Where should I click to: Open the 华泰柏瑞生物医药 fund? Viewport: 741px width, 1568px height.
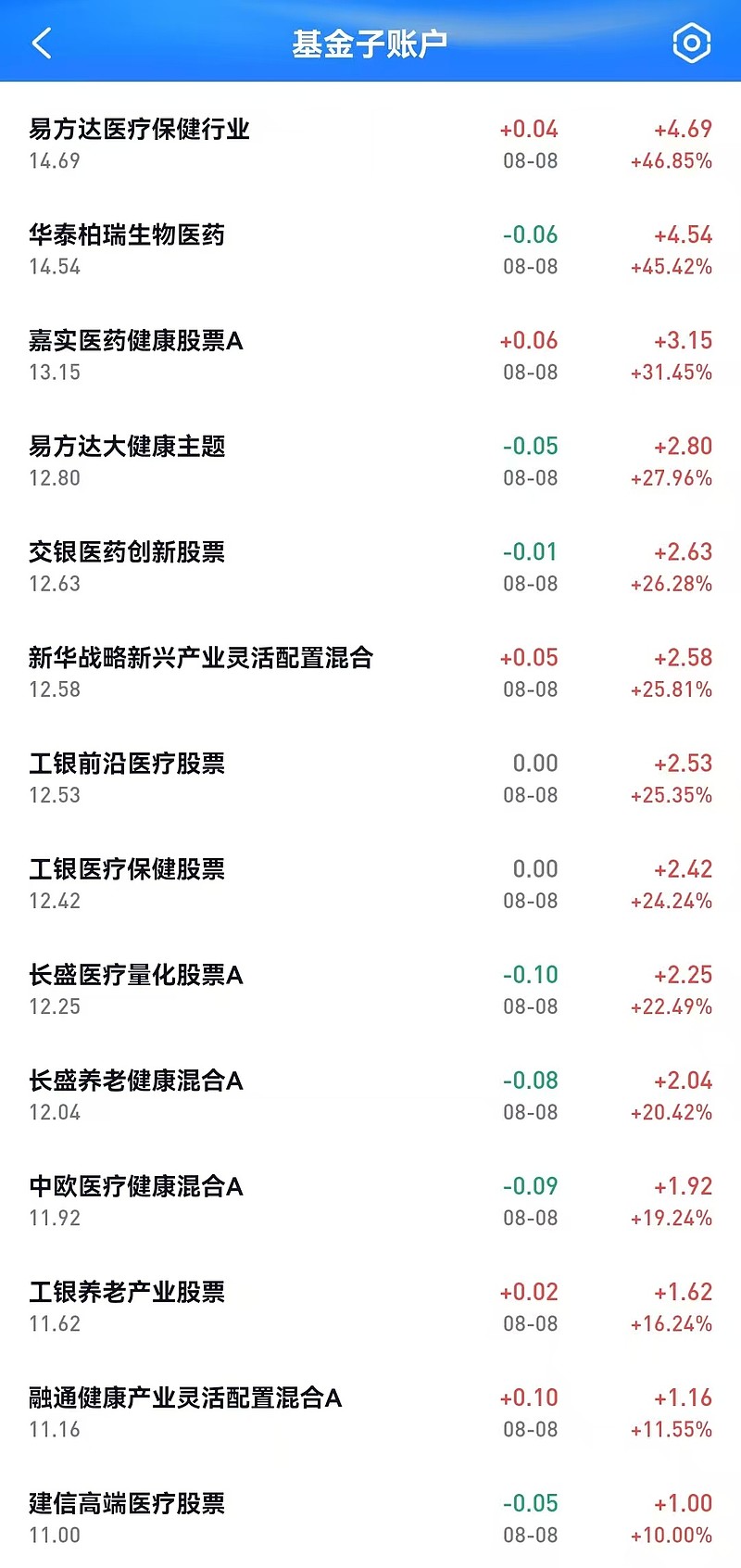370,249
